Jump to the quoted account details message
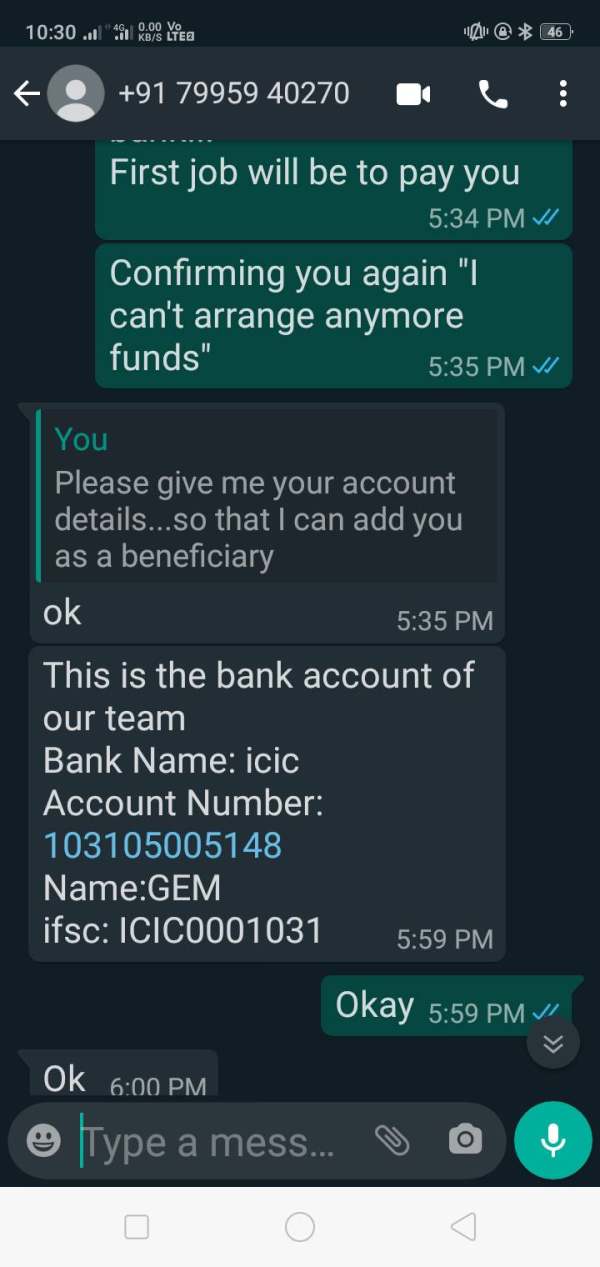Viewport: 600px width, 1267px height. pyautogui.click(x=267, y=495)
